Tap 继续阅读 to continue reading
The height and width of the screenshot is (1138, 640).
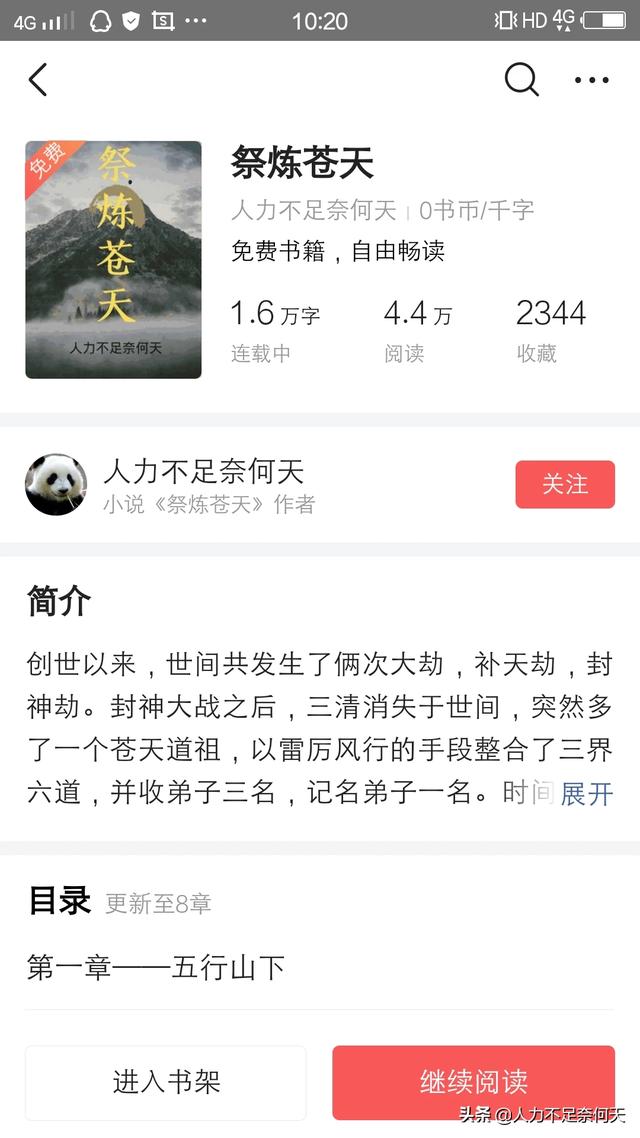[473, 1082]
